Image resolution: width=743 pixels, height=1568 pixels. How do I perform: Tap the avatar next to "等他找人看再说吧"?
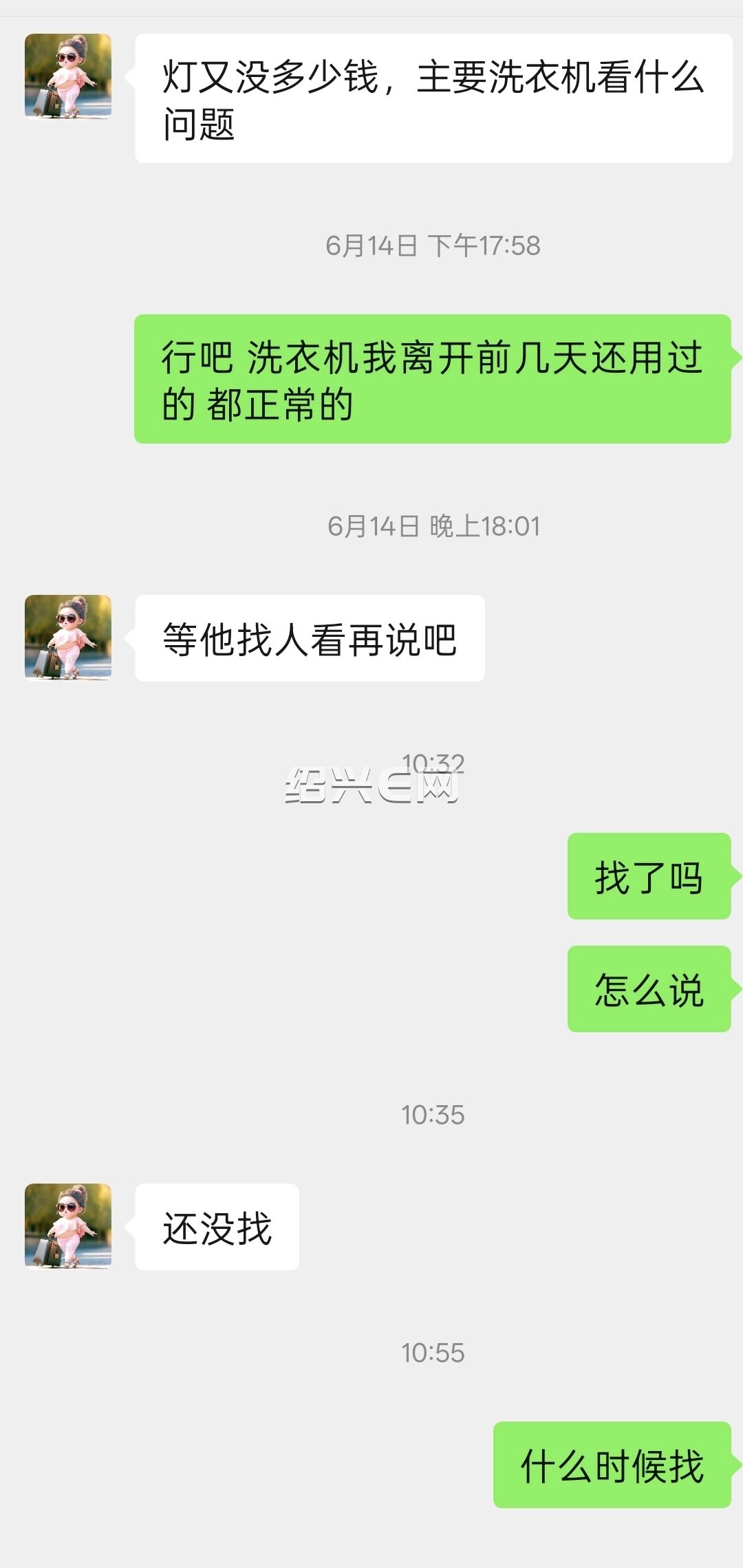point(68,638)
